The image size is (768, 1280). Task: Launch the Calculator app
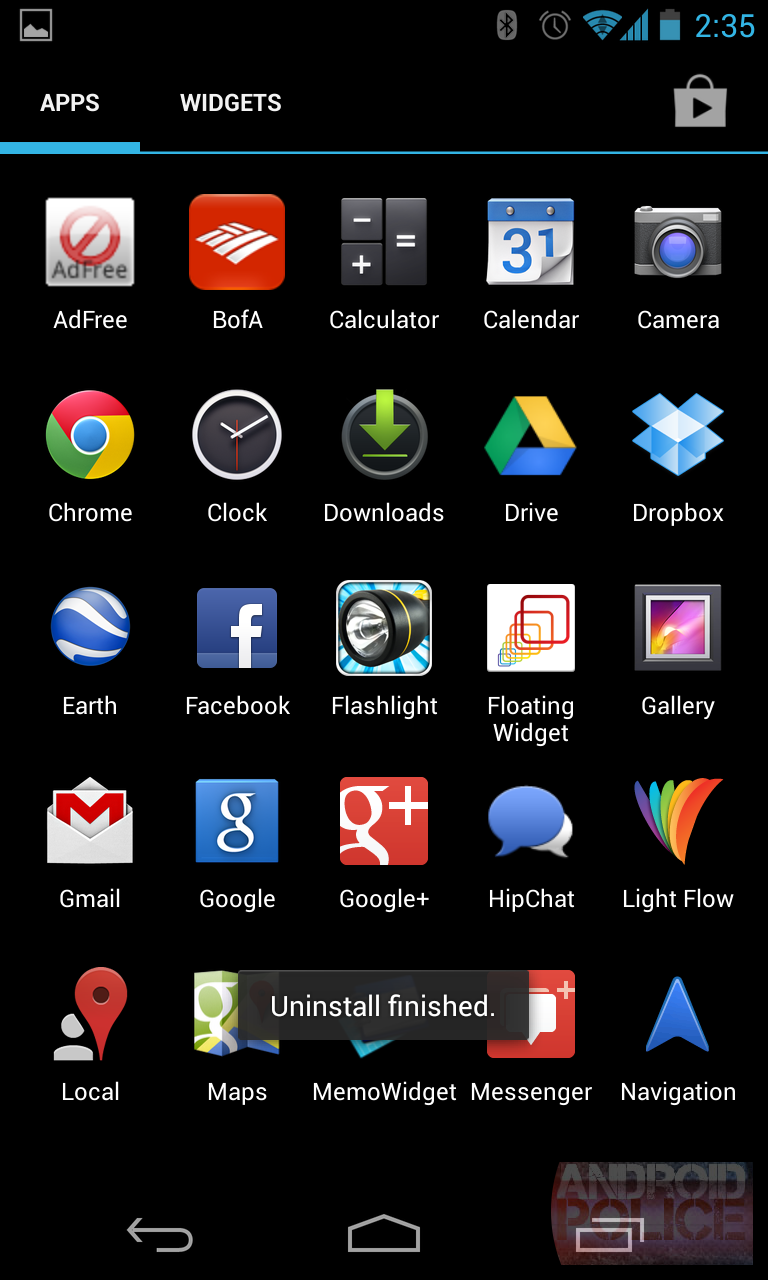click(x=384, y=242)
